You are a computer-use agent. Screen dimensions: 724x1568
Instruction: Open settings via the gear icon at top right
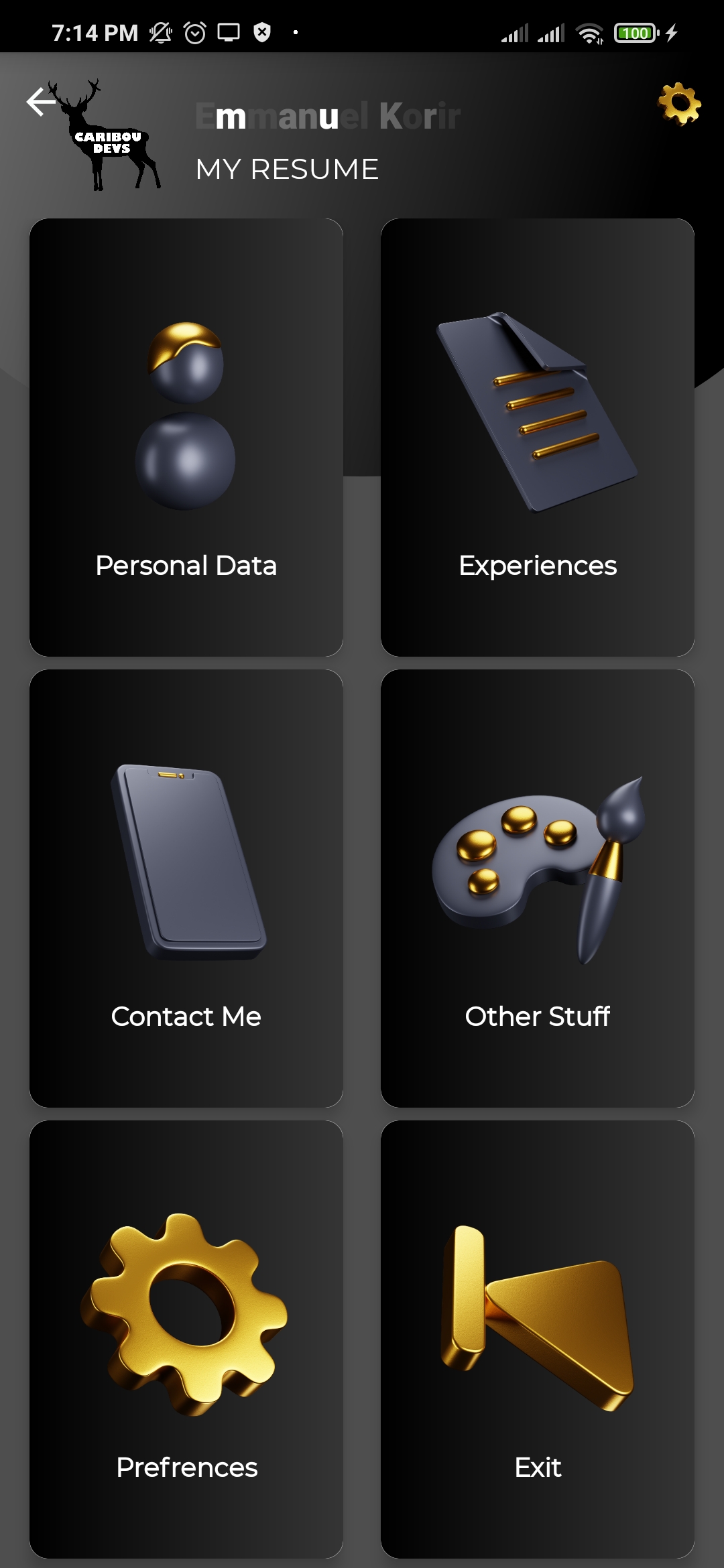click(680, 105)
